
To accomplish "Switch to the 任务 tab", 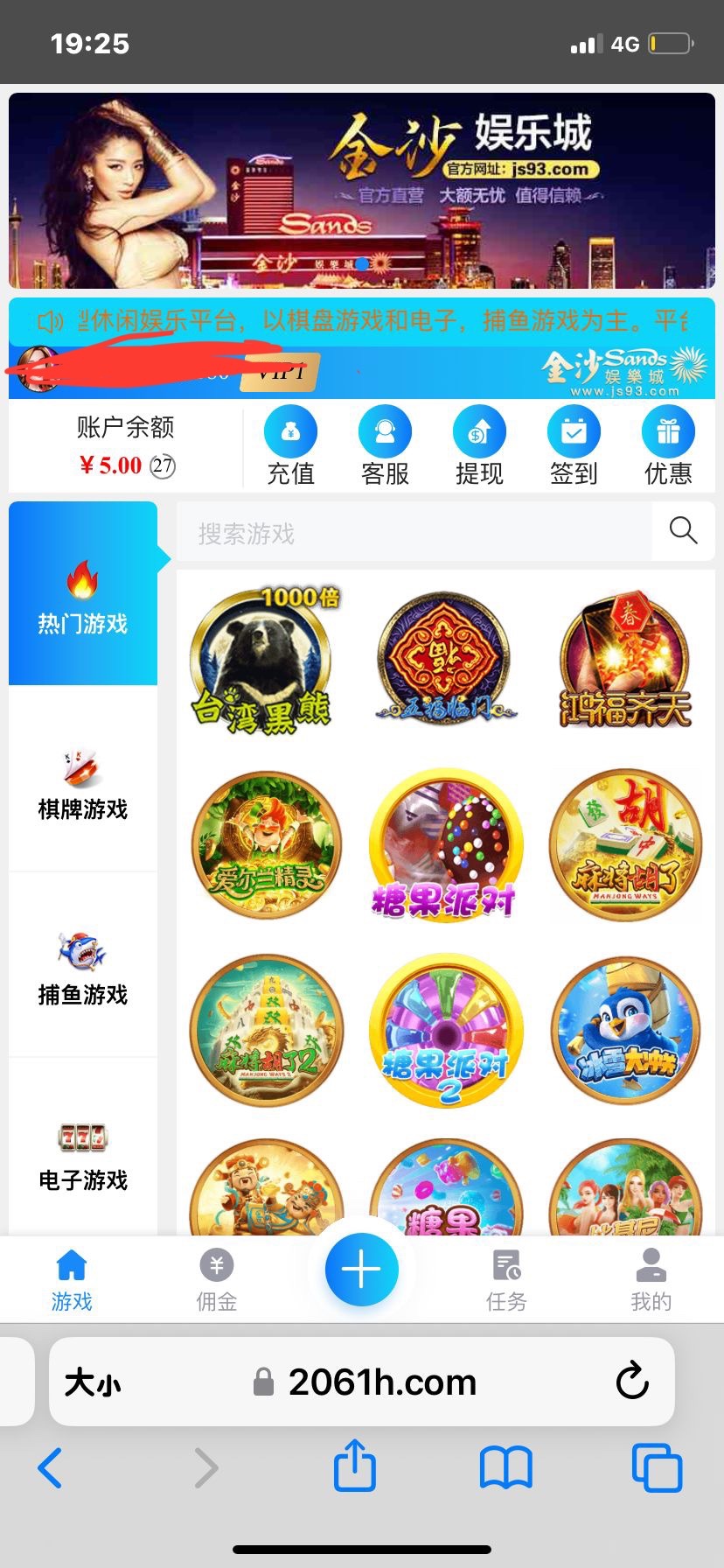I will [506, 1279].
